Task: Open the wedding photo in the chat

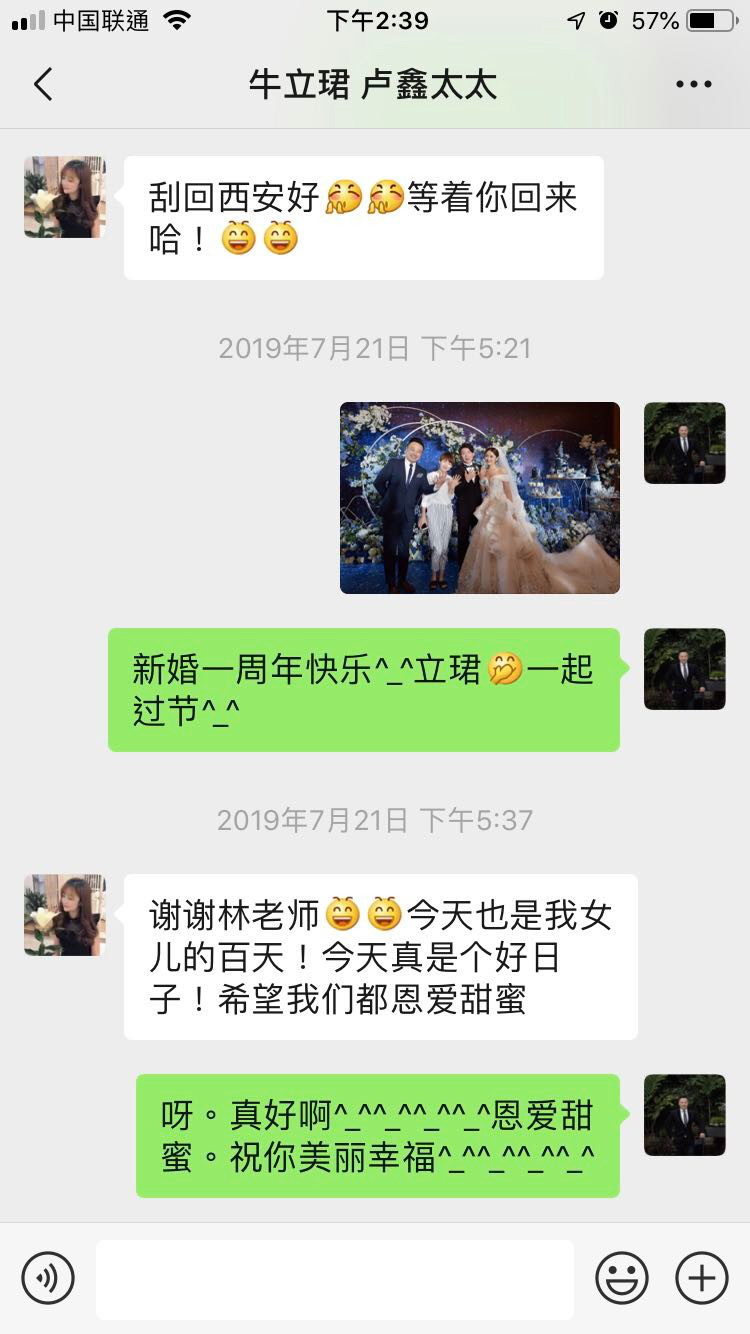Action: (480, 498)
